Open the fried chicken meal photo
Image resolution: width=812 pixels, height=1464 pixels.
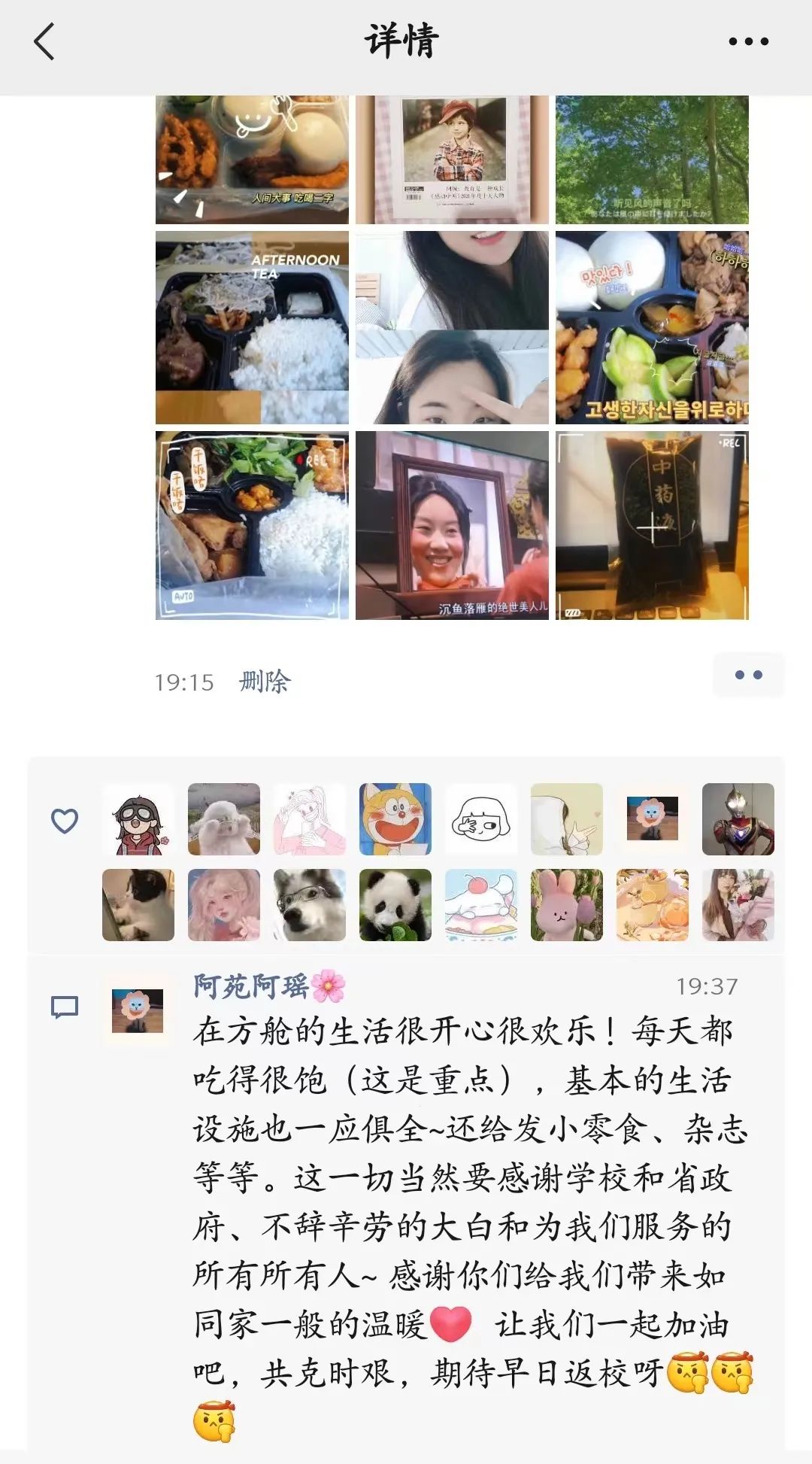point(252,159)
